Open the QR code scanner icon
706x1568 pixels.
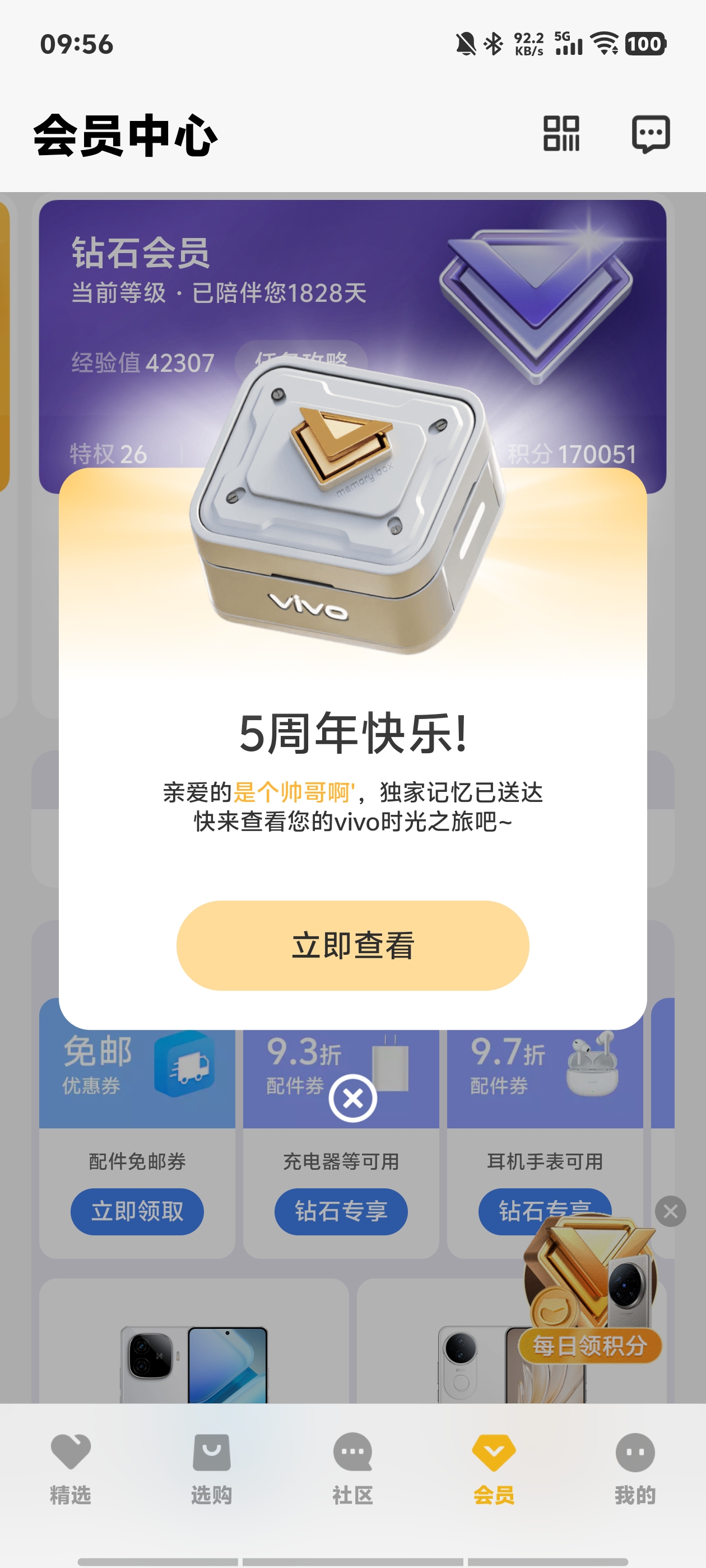(x=561, y=133)
